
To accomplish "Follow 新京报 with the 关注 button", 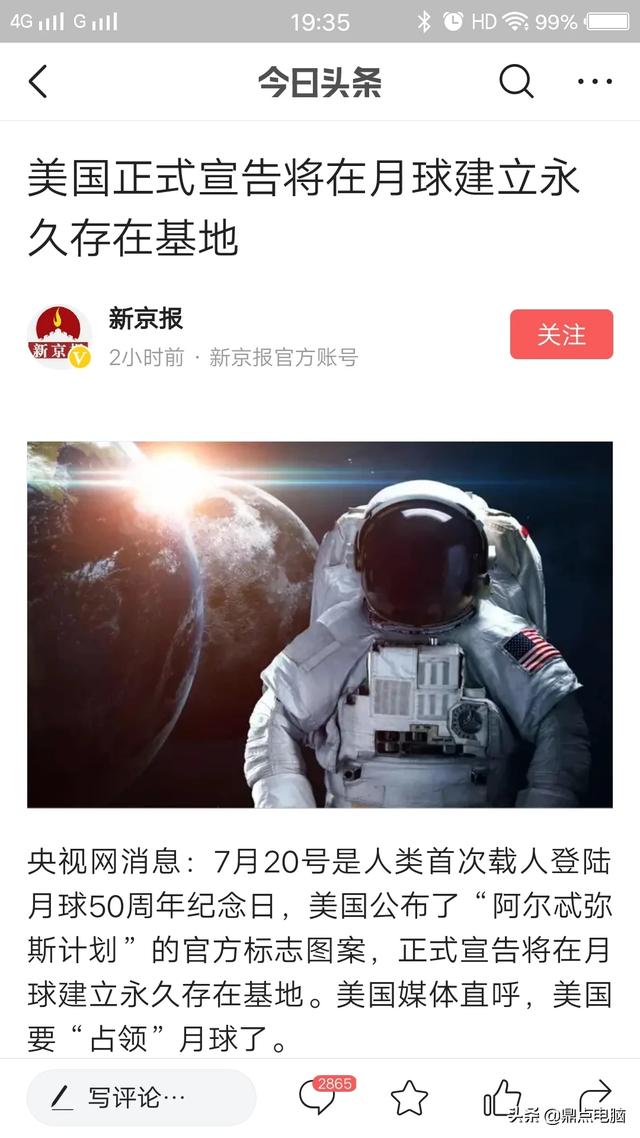I will (561, 335).
